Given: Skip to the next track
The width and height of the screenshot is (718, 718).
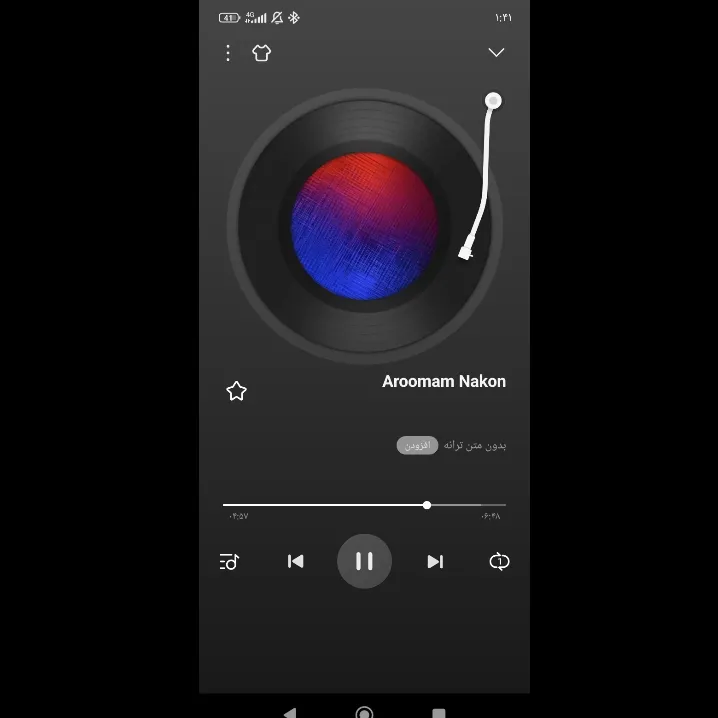Looking at the screenshot, I should [435, 562].
